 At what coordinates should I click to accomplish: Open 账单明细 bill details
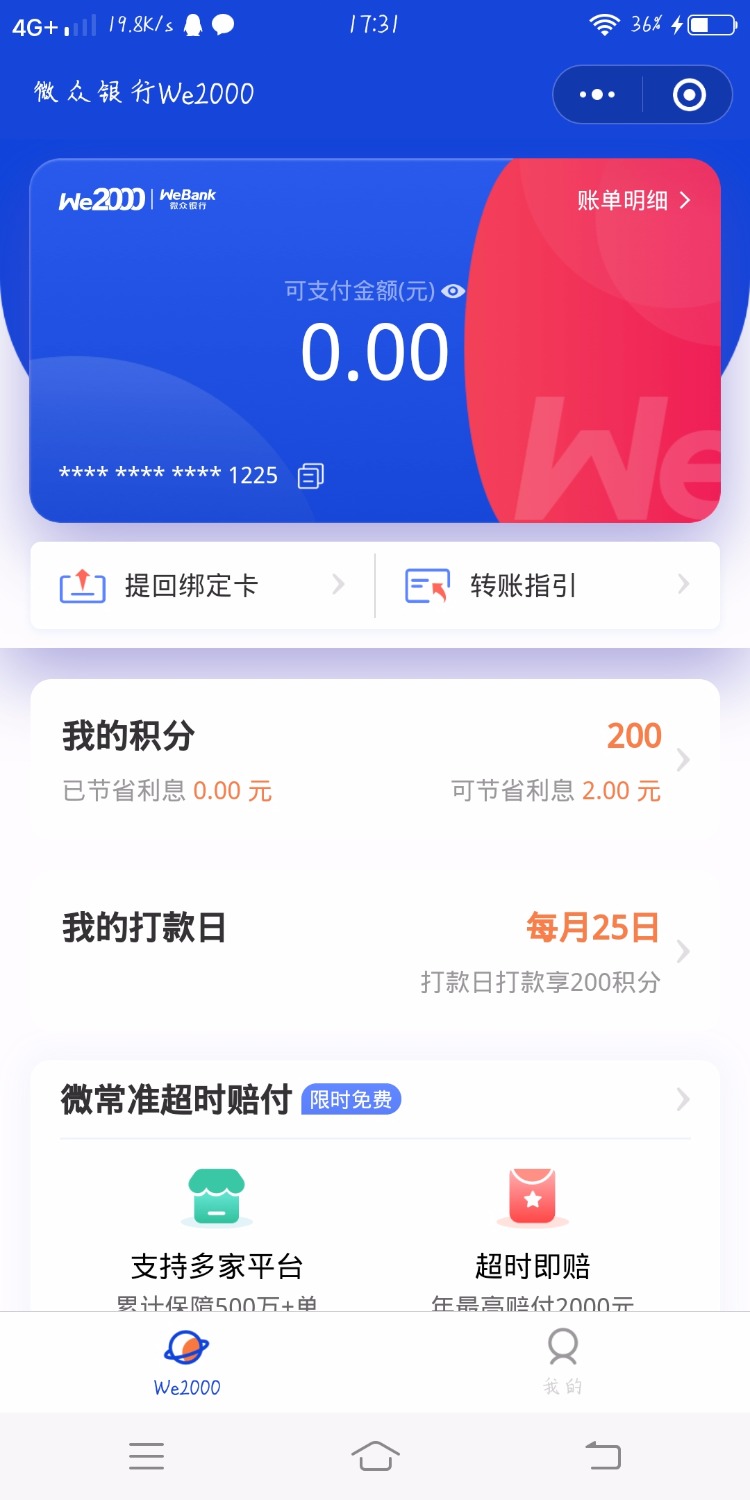pos(633,200)
